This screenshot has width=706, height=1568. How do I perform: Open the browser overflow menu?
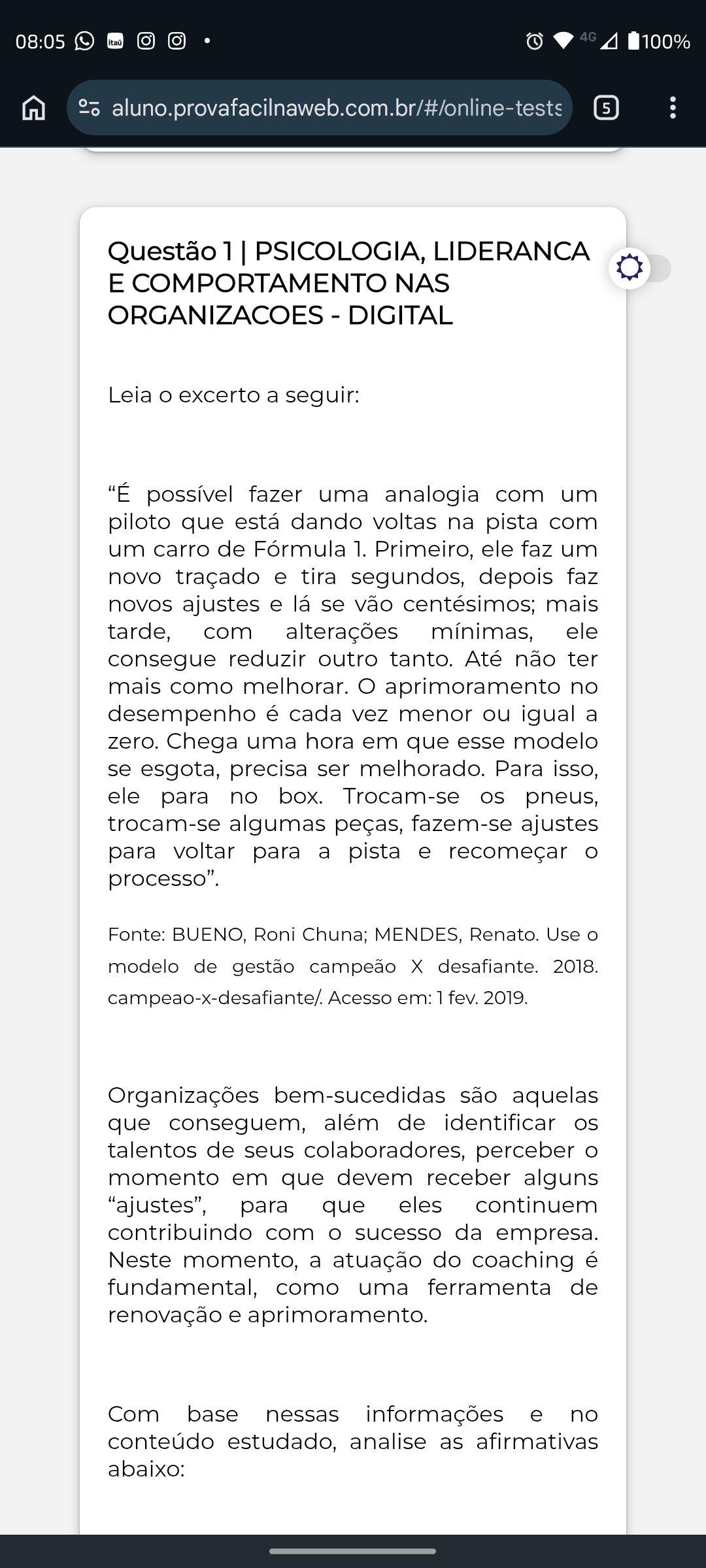673,108
